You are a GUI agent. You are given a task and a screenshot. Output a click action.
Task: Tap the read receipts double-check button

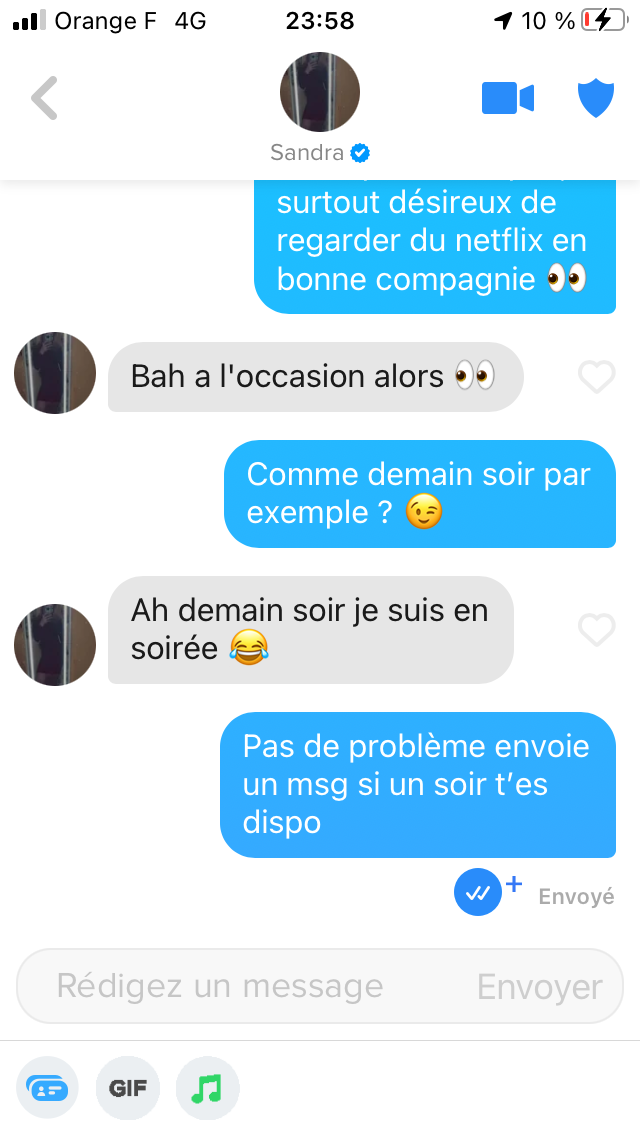point(478,892)
